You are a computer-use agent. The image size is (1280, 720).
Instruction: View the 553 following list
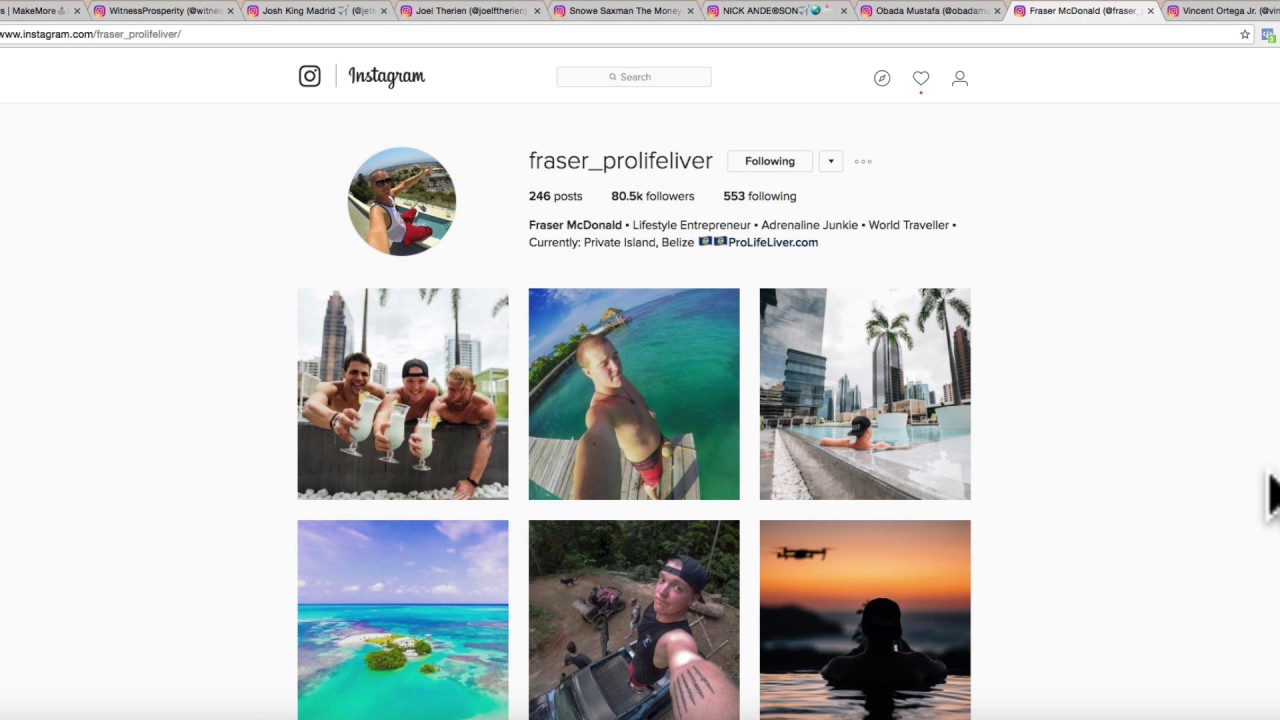[759, 196]
